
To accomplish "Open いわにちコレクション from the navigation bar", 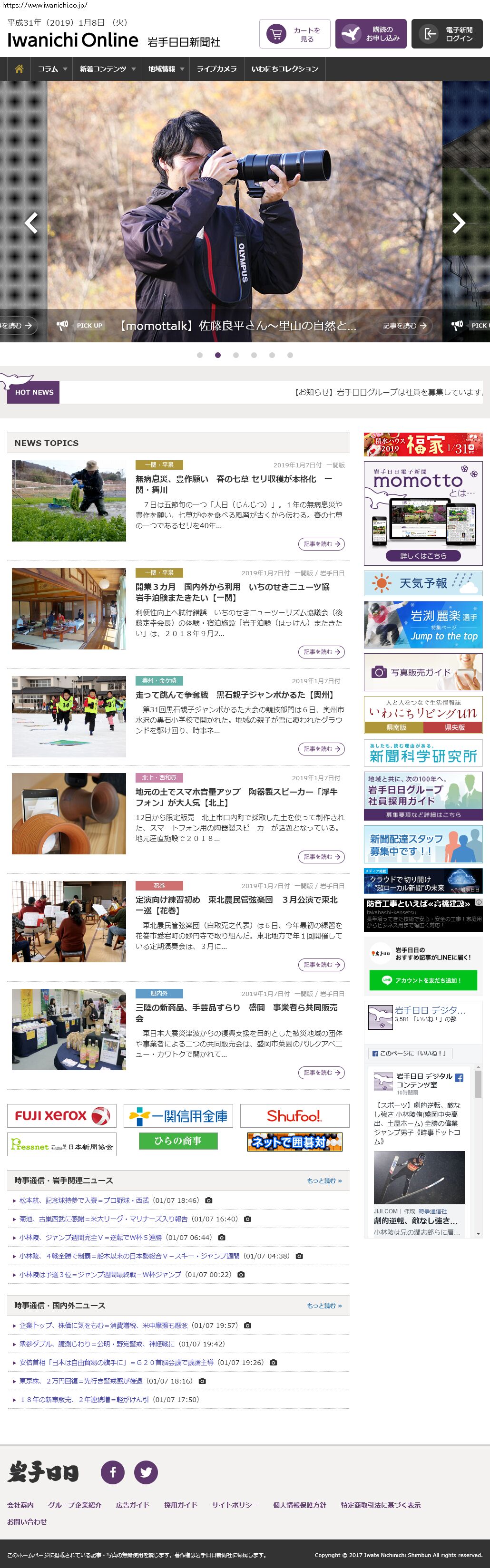I will click(284, 69).
